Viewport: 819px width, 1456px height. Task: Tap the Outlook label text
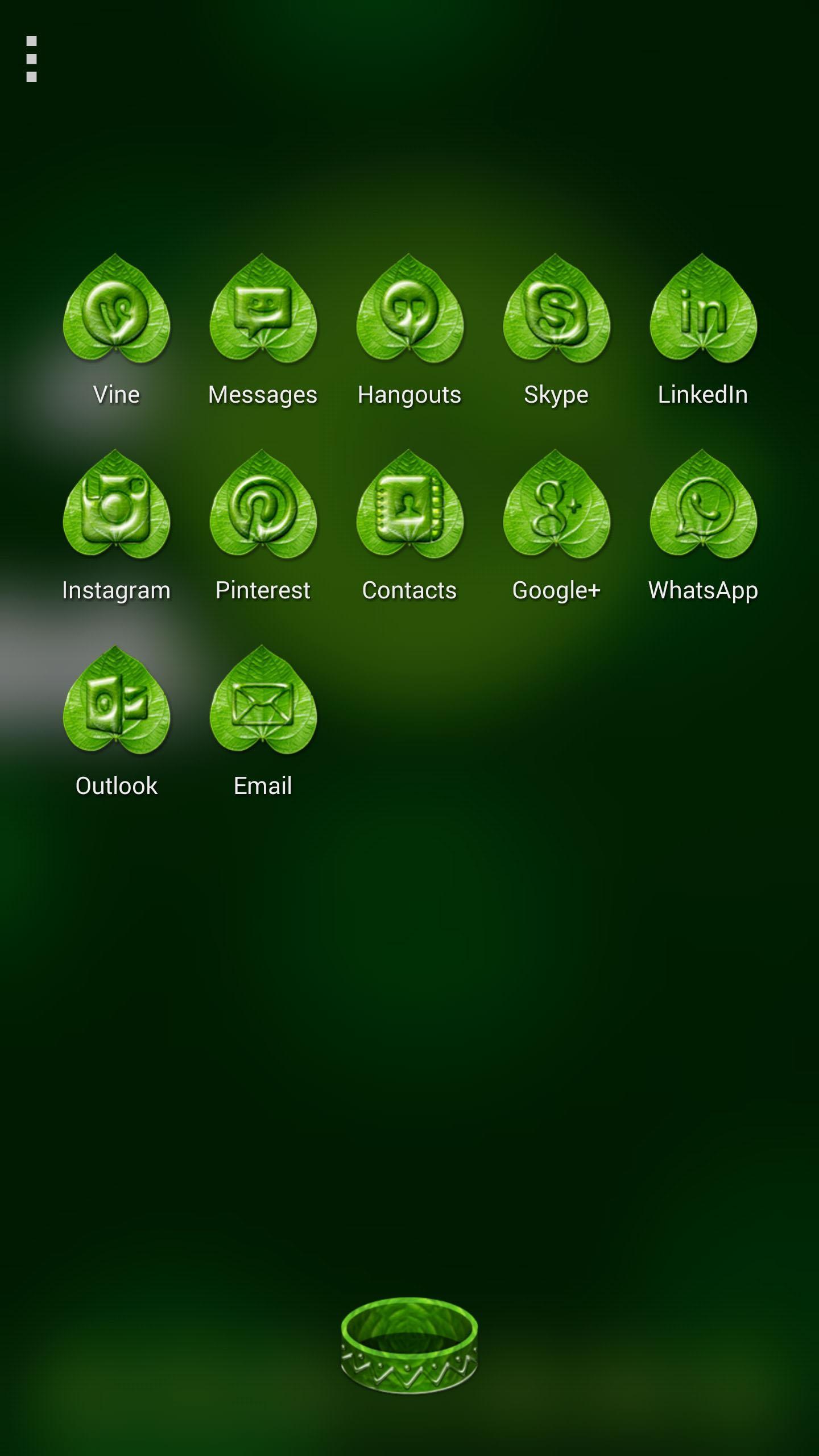pos(115,785)
